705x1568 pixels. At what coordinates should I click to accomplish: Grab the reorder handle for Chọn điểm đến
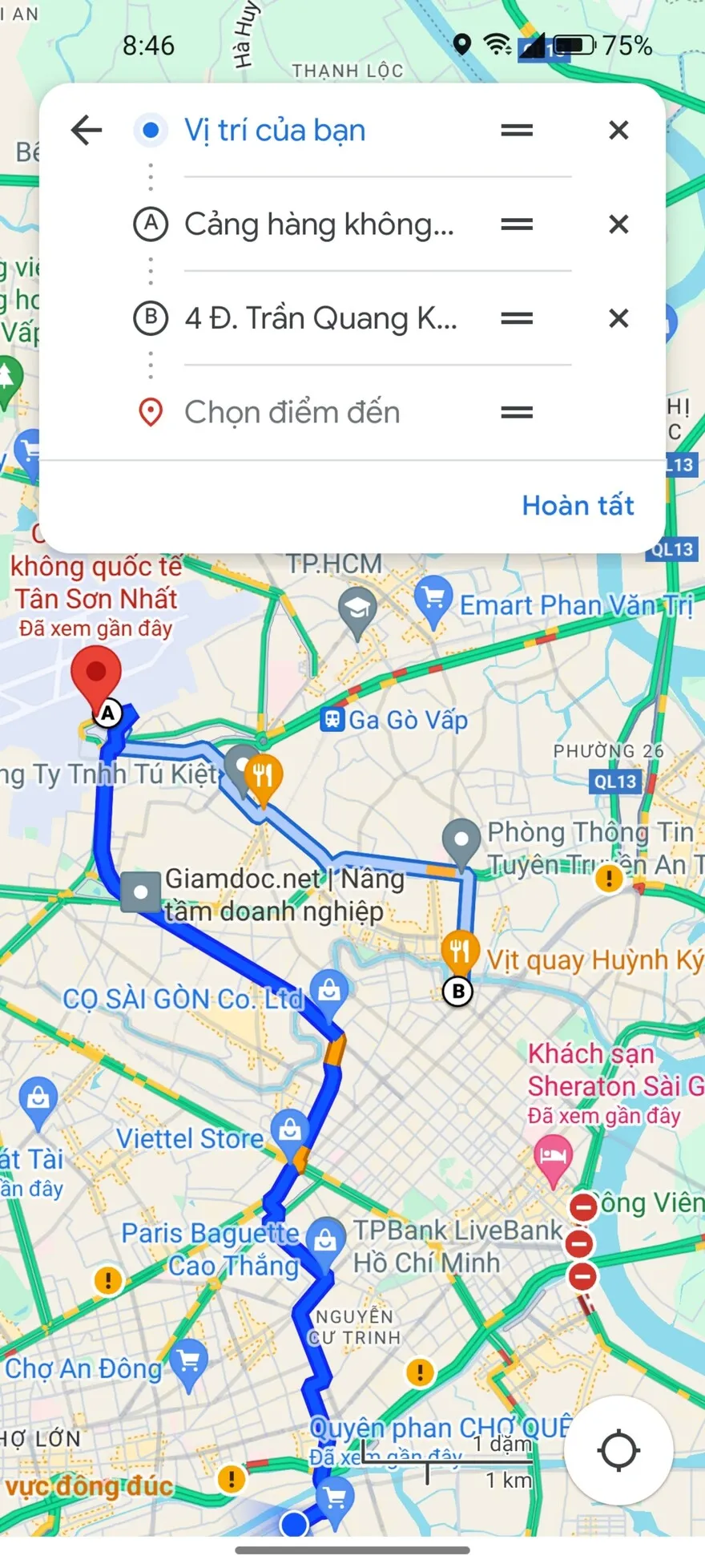516,411
